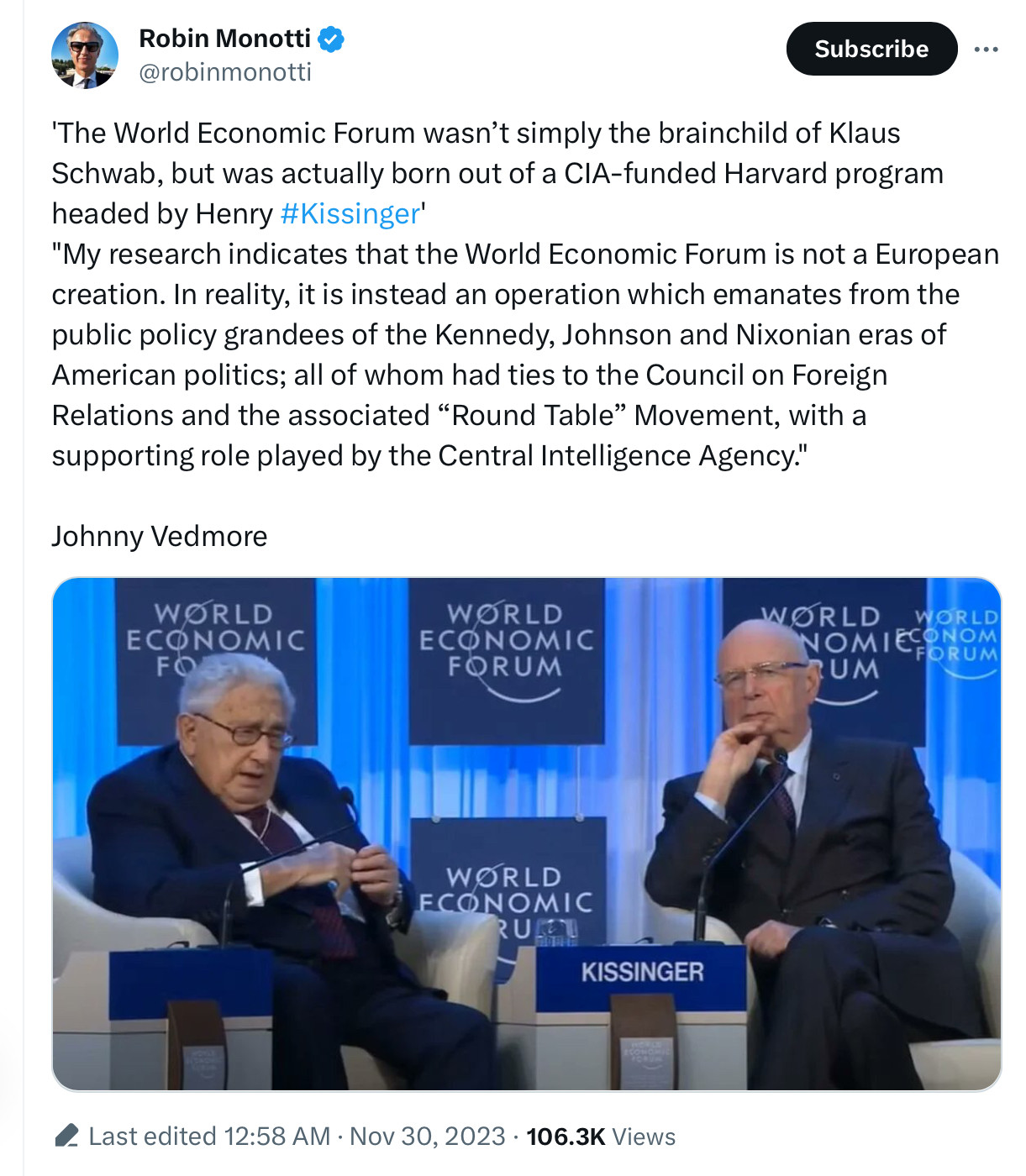The image size is (1026, 1176).
Task: Open the #Kissinger hashtag
Action: [x=350, y=213]
